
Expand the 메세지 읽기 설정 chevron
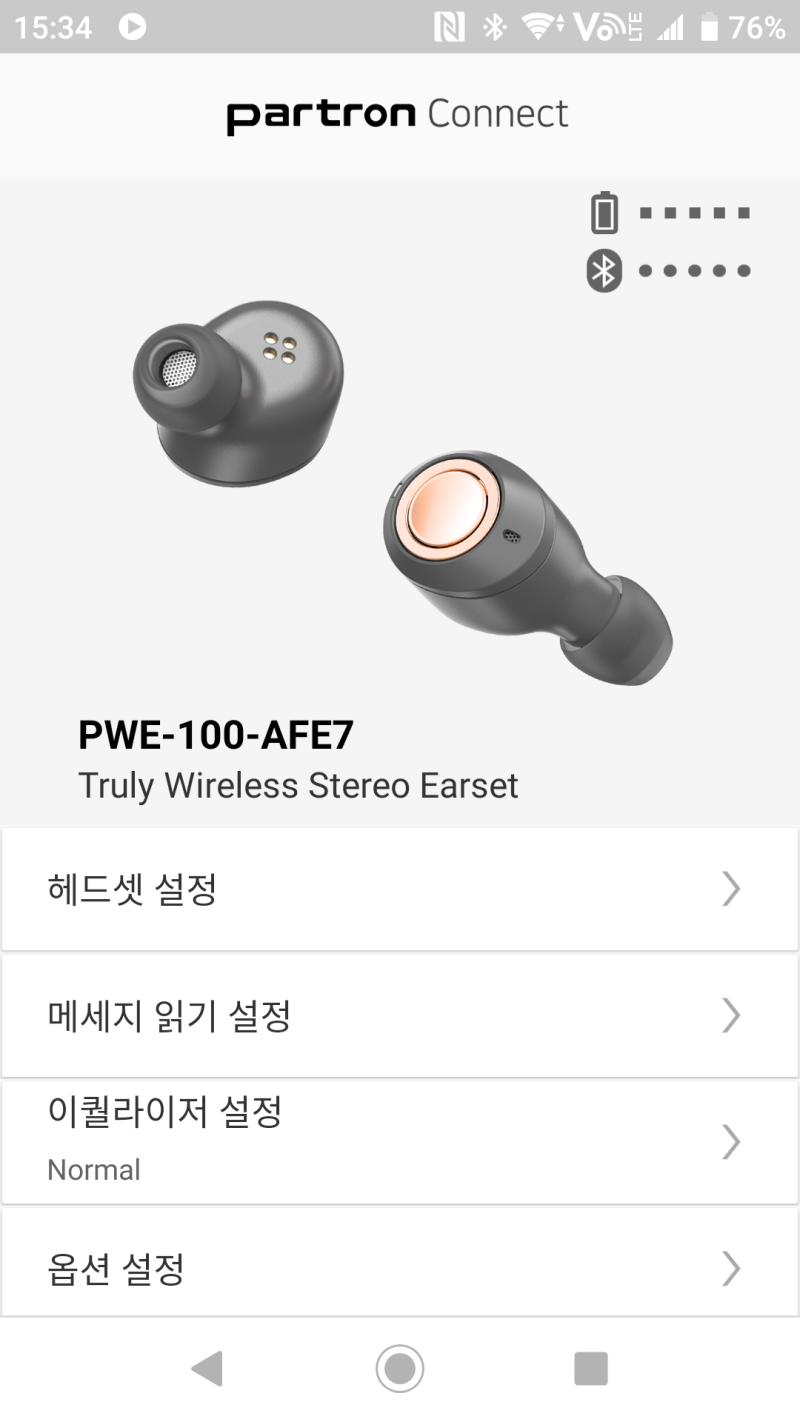pos(730,1016)
